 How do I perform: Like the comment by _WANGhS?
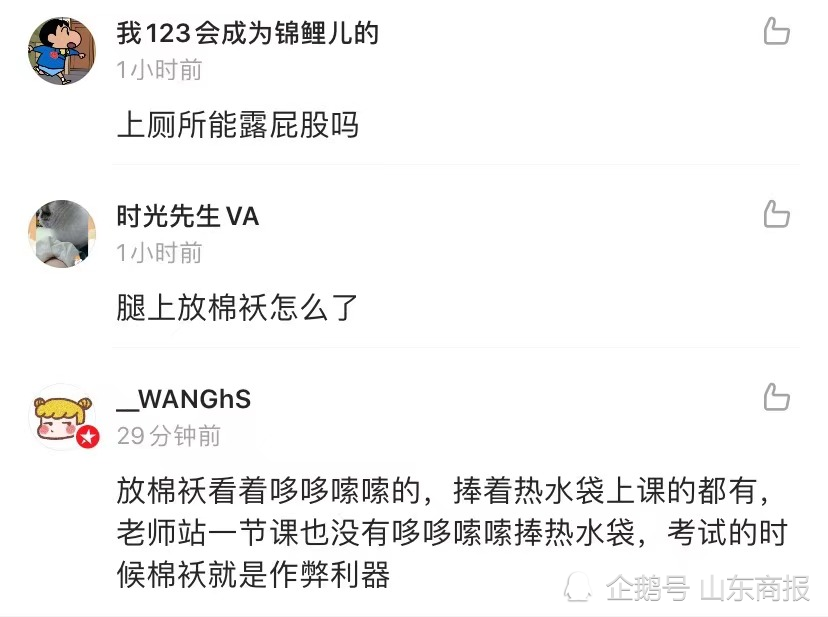(776, 397)
